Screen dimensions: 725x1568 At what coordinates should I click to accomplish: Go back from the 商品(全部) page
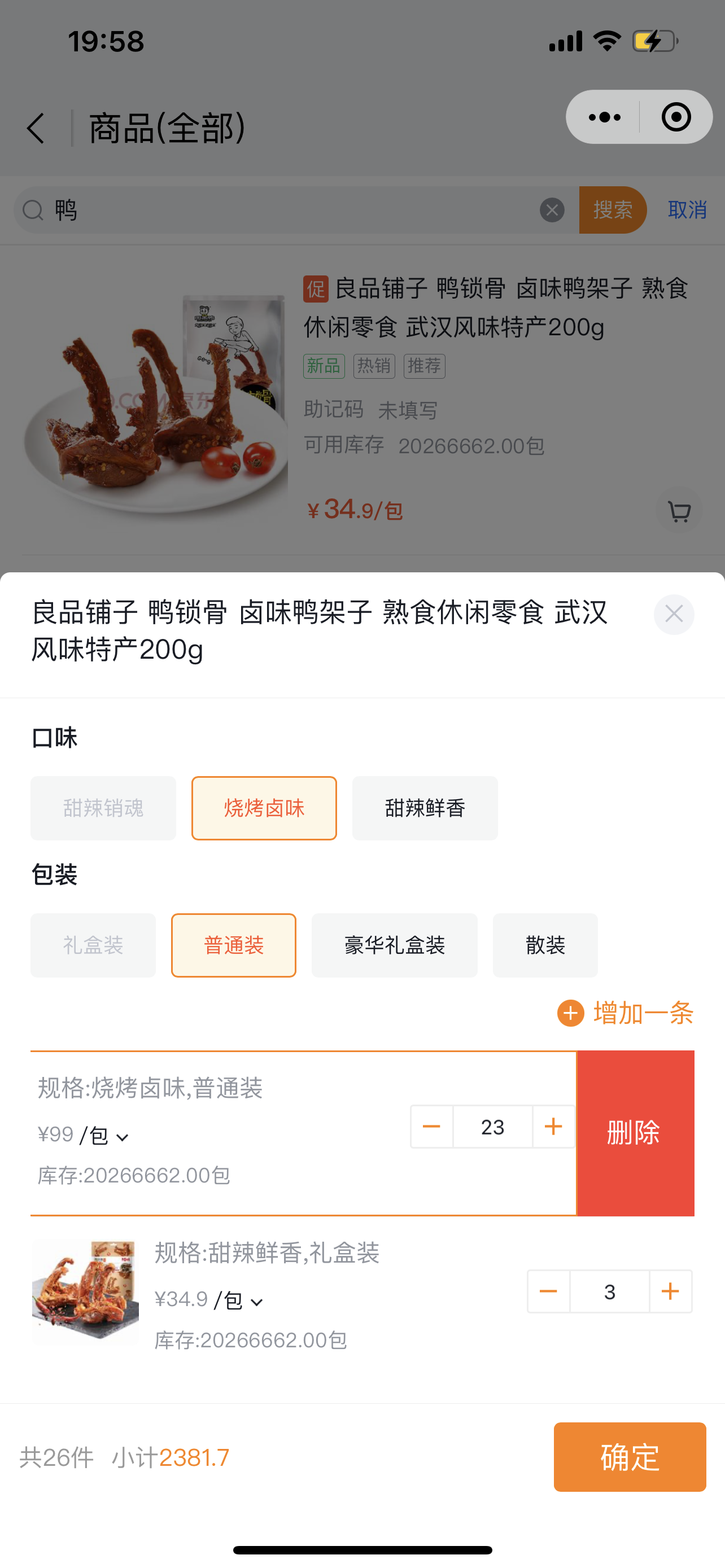pyautogui.click(x=36, y=129)
